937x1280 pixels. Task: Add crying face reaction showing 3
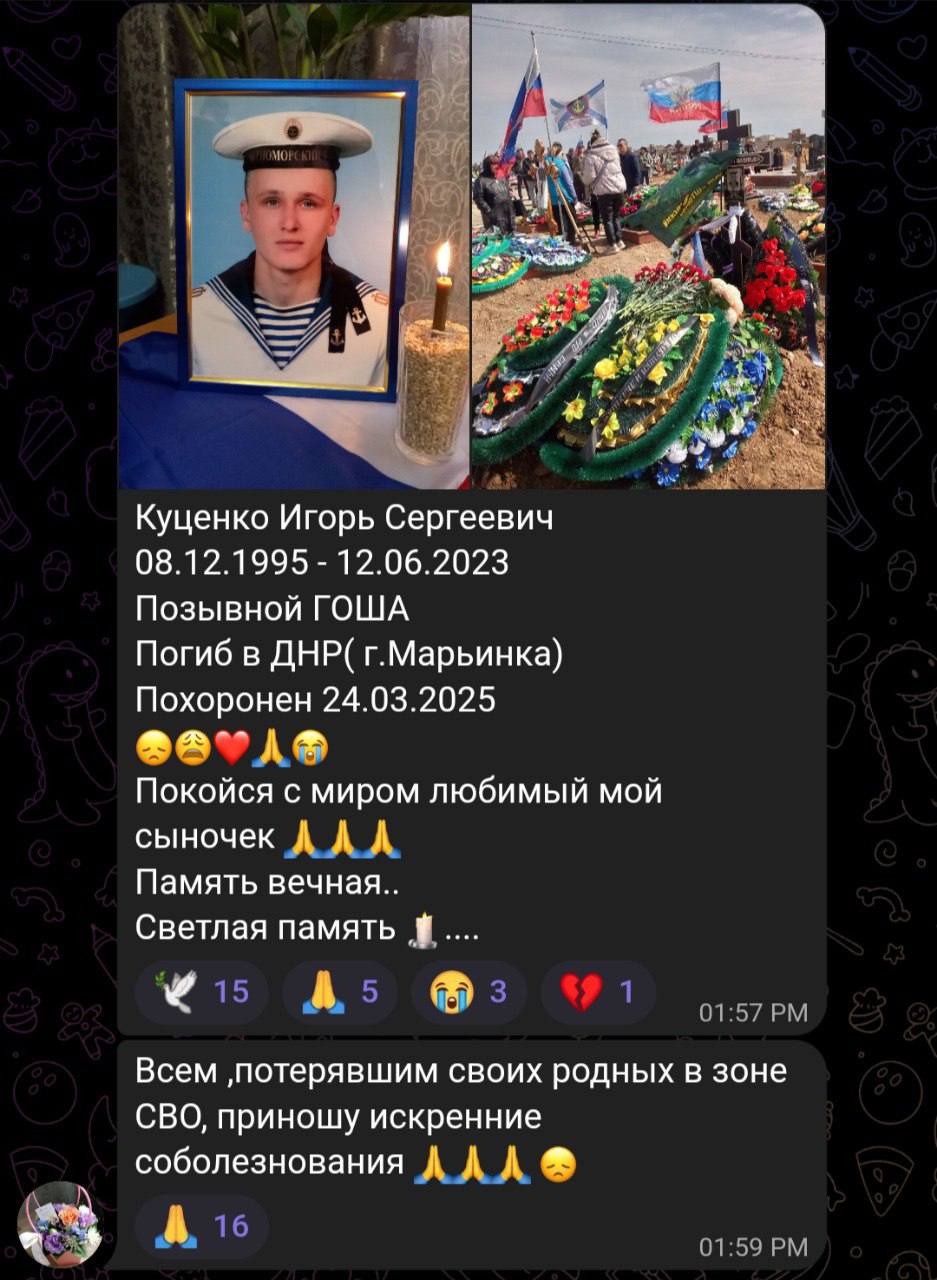469,992
